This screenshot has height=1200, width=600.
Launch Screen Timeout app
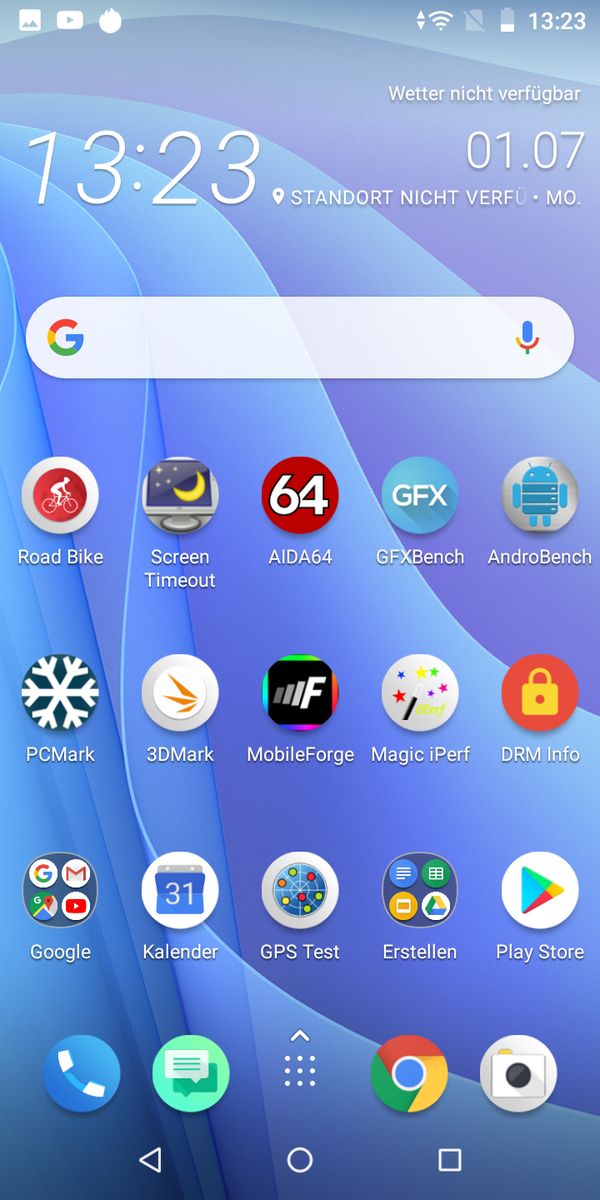point(180,497)
